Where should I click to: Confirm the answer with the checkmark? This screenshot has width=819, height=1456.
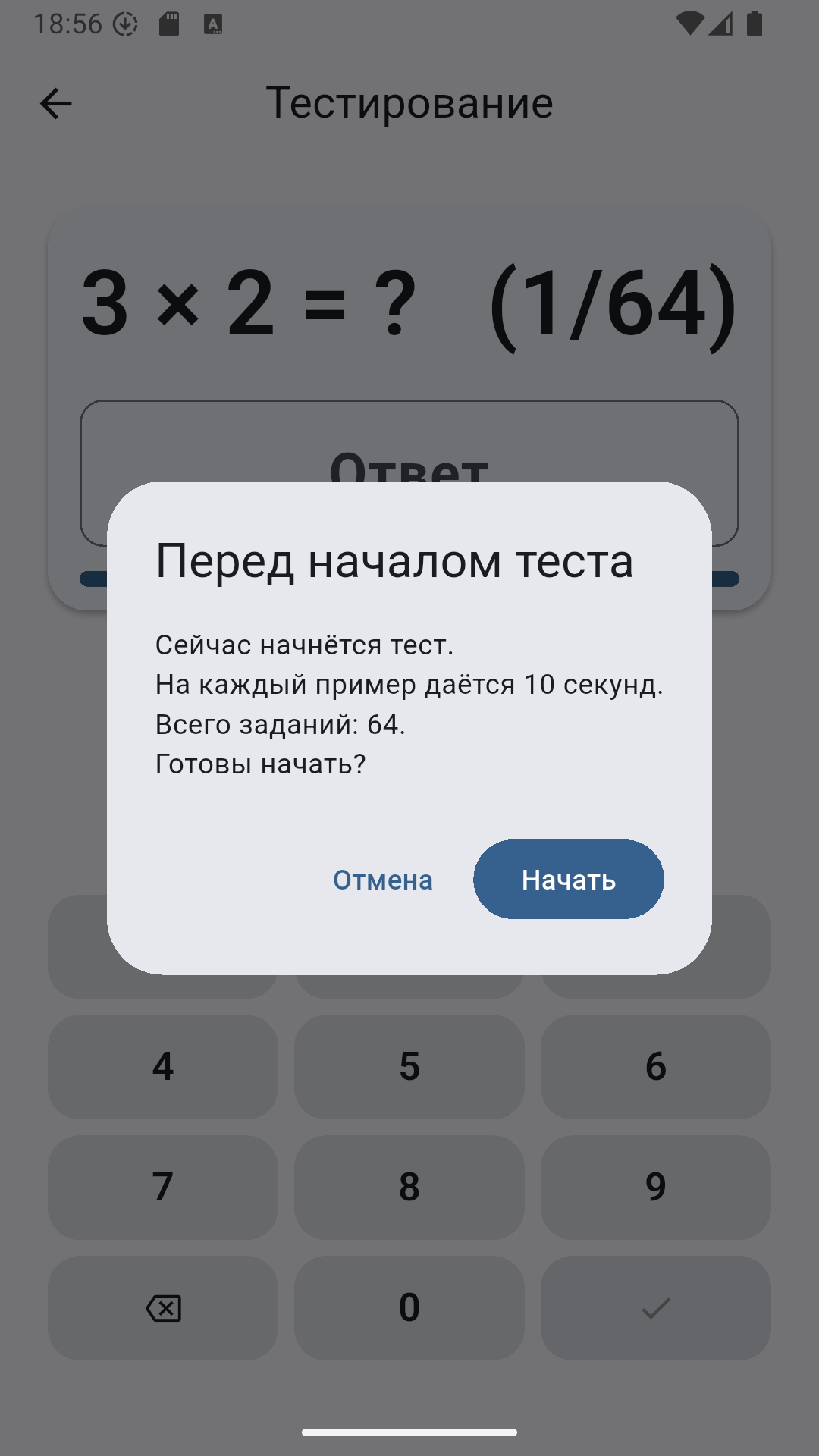656,1307
